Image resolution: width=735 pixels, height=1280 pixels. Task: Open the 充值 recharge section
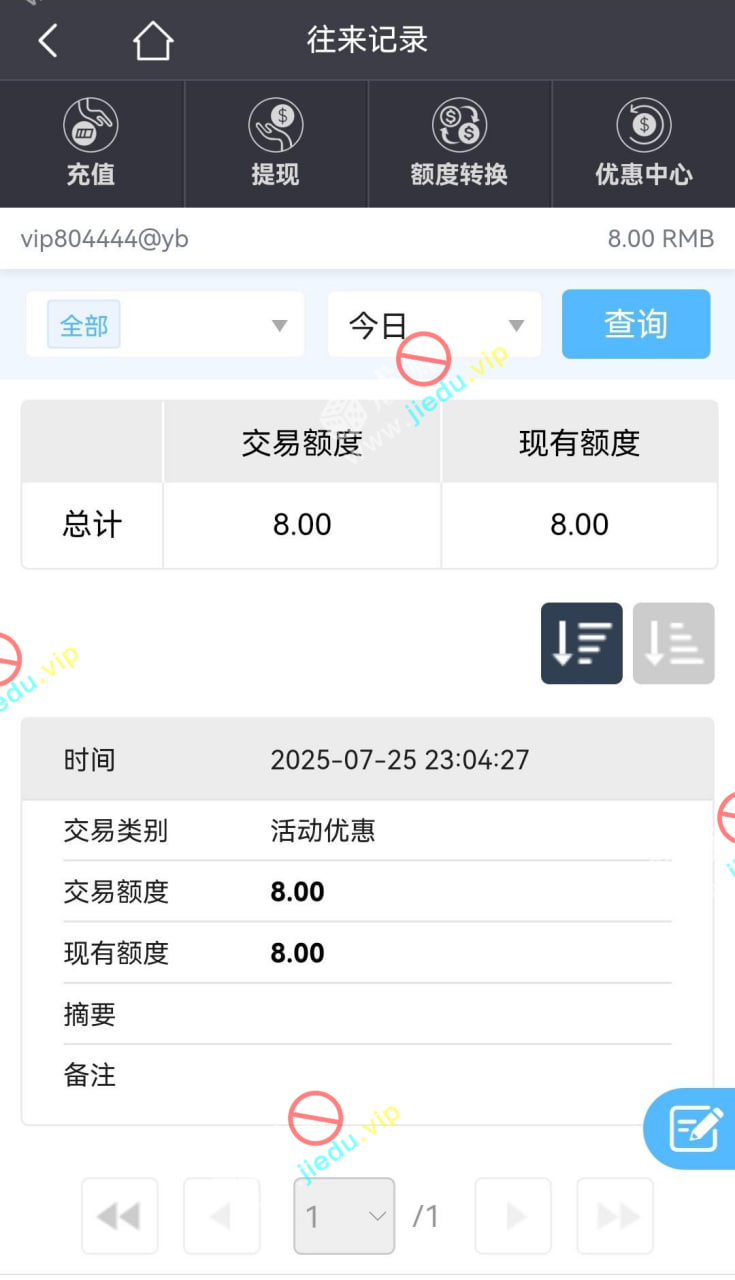[91, 144]
